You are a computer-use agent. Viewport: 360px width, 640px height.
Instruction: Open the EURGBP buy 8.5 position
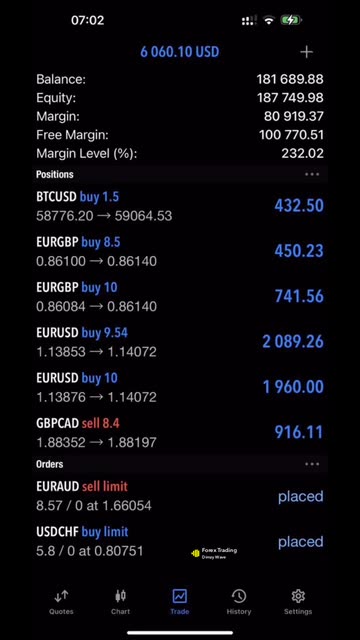coord(180,251)
